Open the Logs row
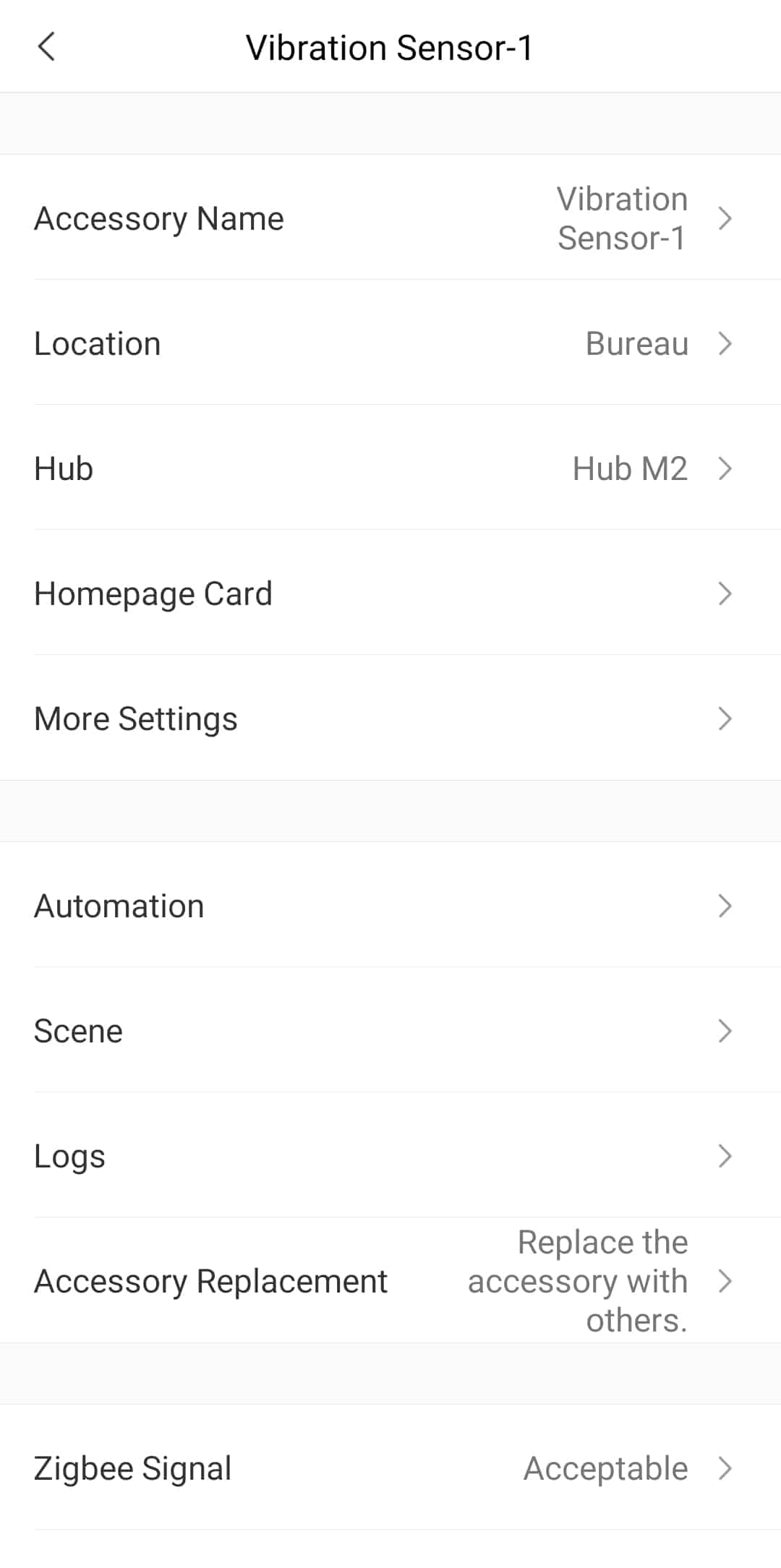Viewport: 781px width, 1568px height. coord(390,1155)
